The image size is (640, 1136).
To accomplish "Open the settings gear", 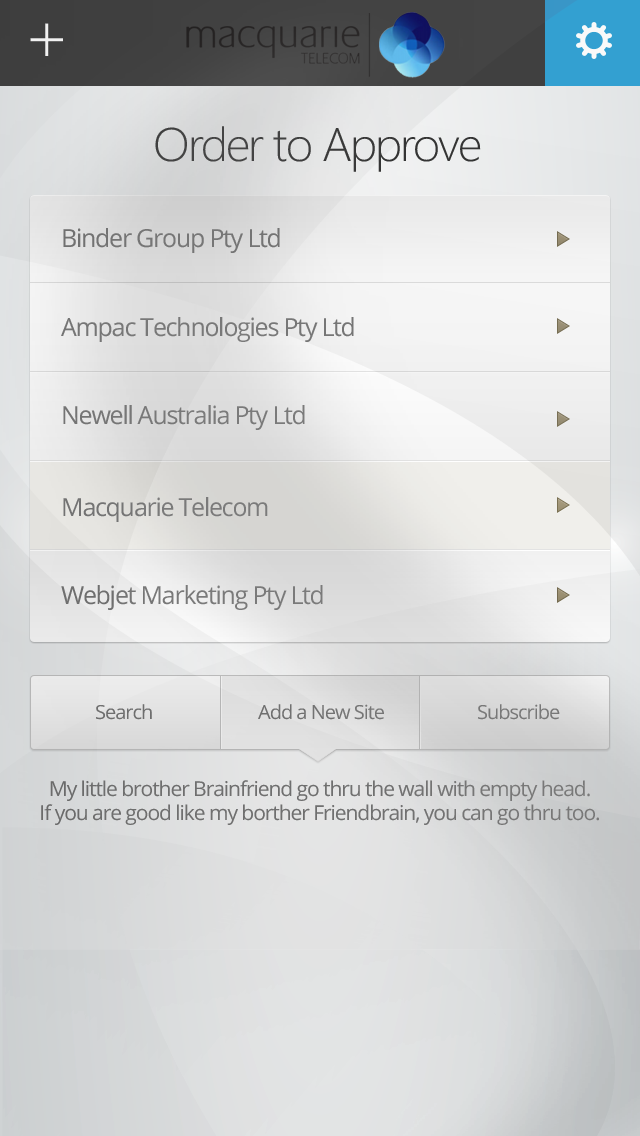I will click(x=592, y=42).
